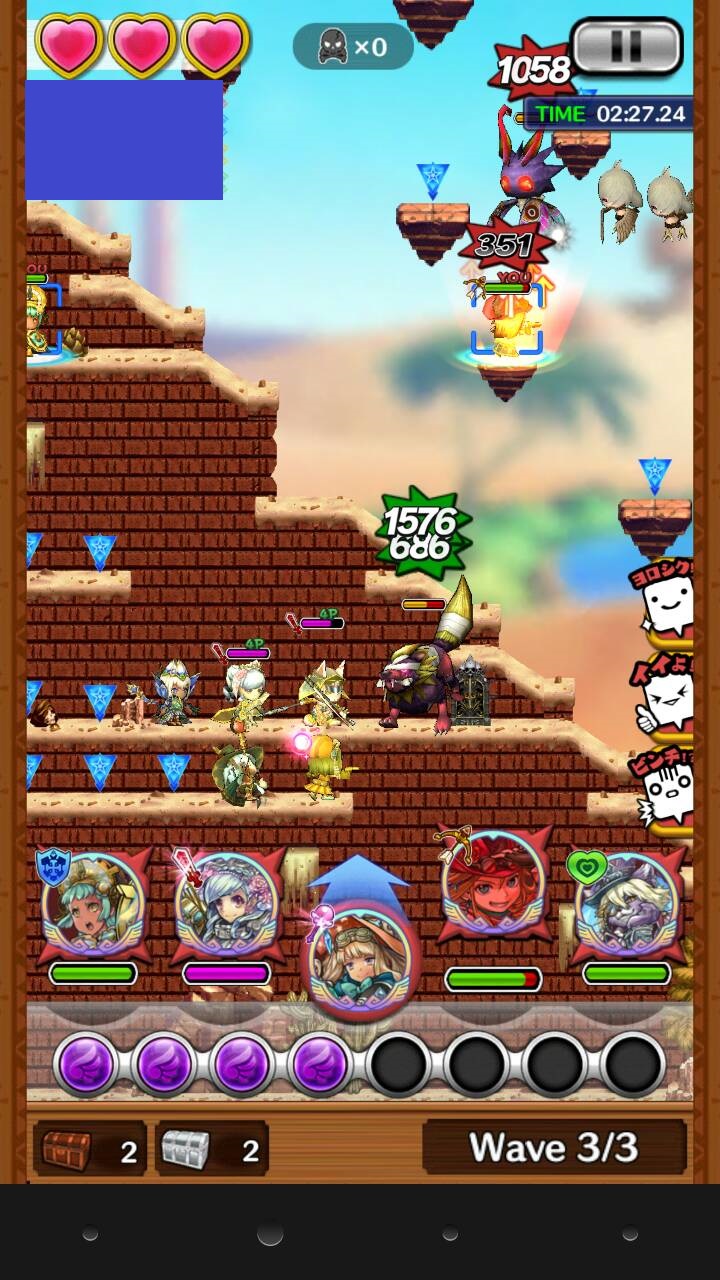Select the red-hat archer character portrait

click(x=493, y=896)
